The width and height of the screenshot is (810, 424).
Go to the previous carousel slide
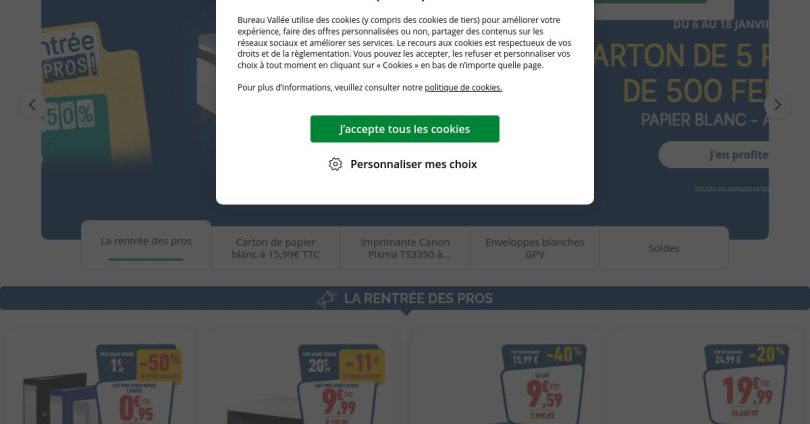click(x=32, y=104)
